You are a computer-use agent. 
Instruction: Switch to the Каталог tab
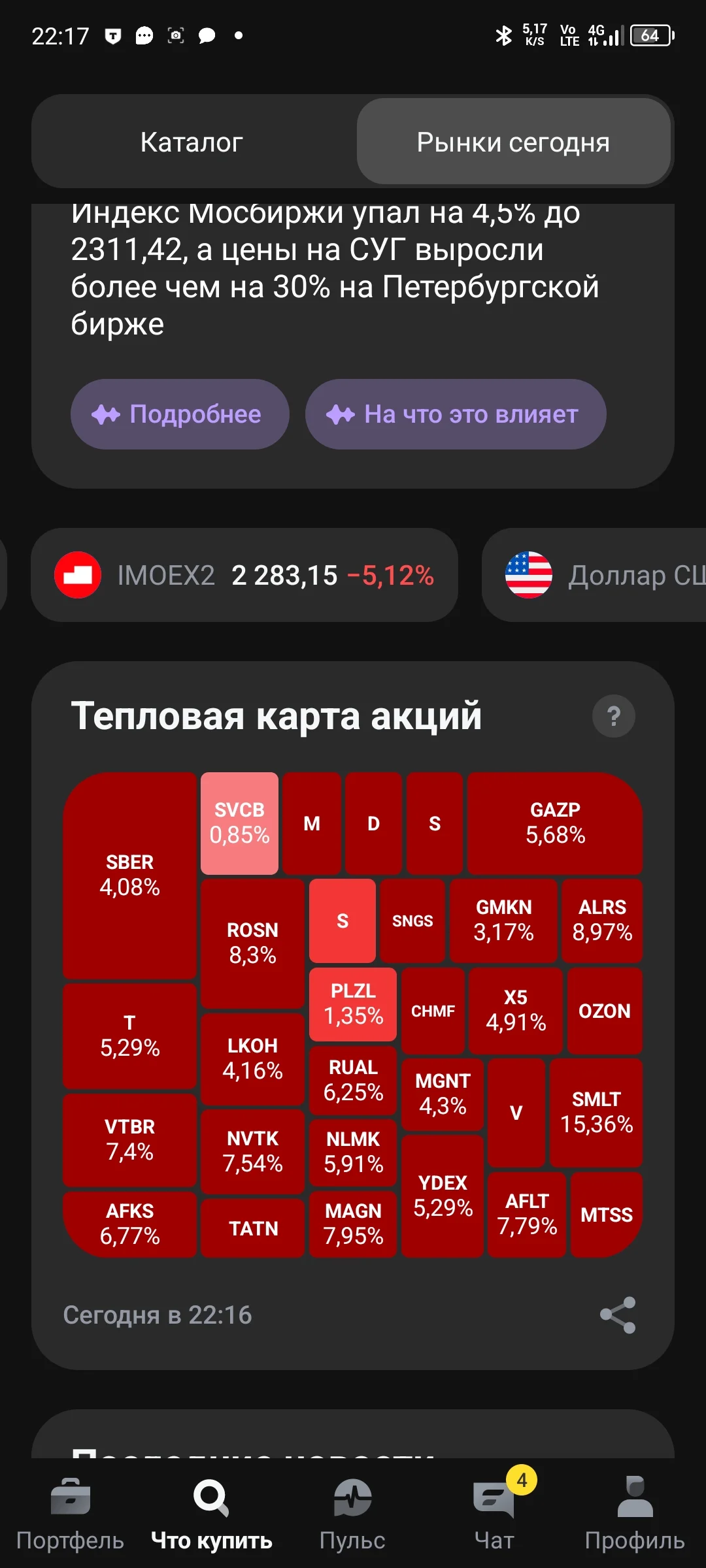pos(192,142)
